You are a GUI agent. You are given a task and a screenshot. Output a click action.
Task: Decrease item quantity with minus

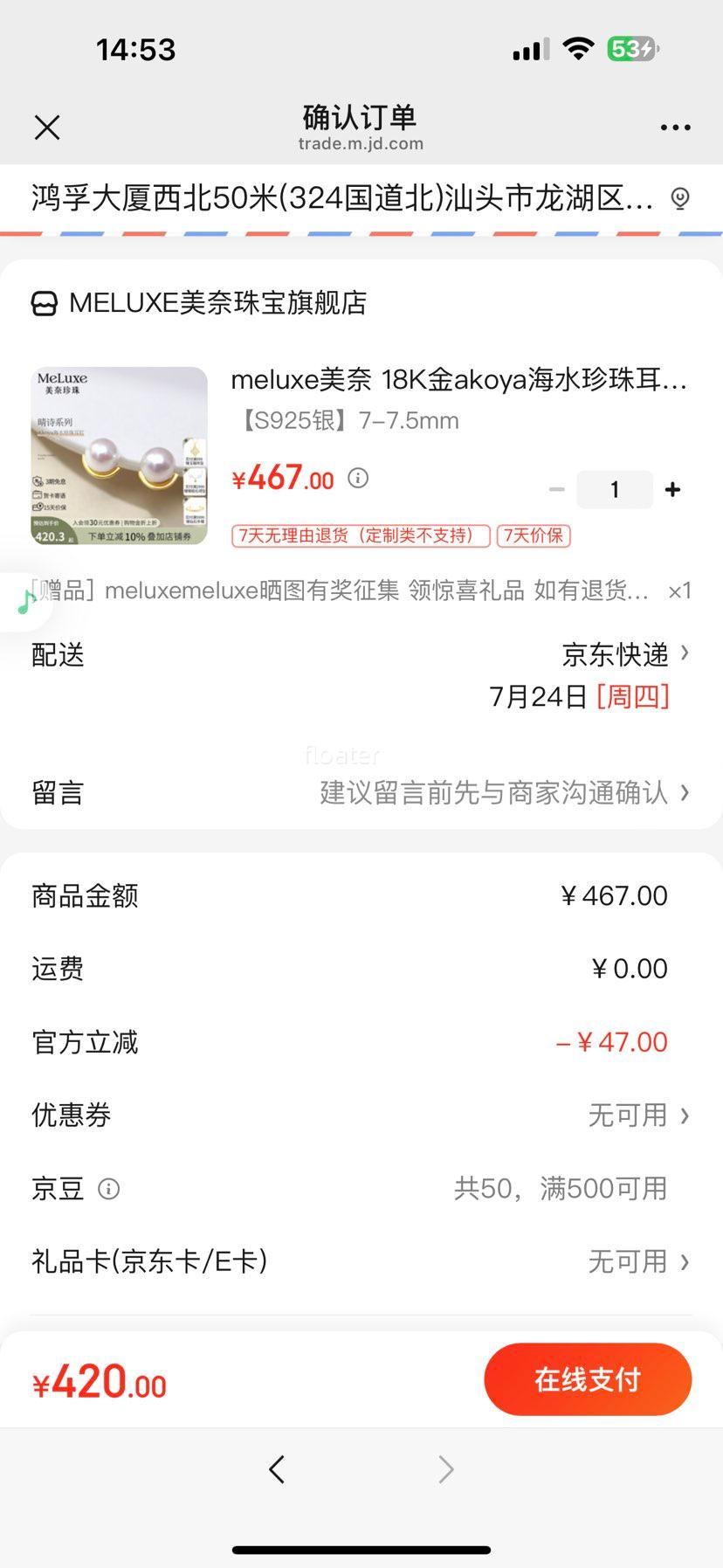pos(556,489)
